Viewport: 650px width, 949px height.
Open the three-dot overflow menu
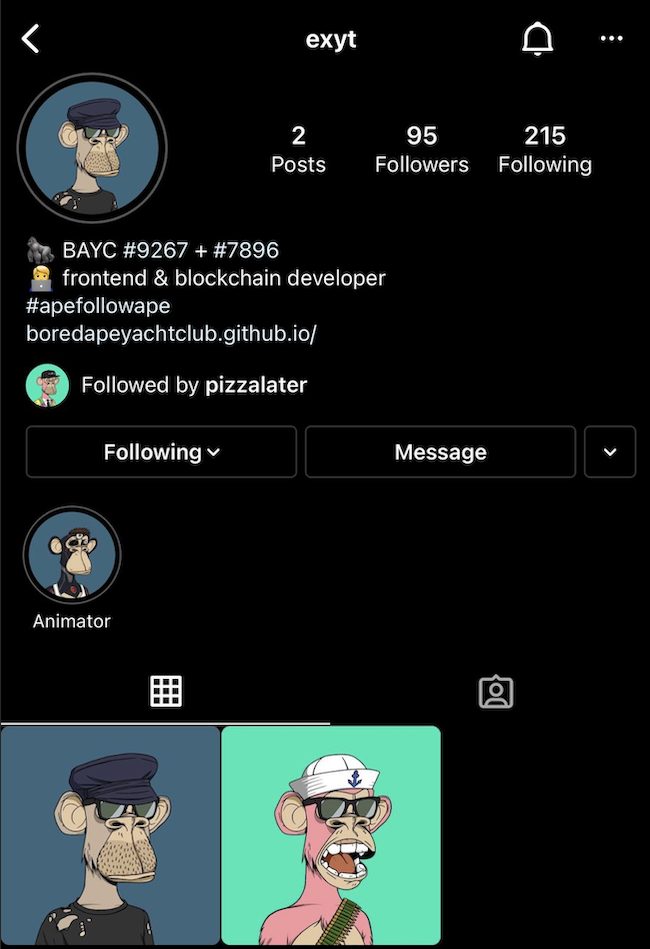pos(611,39)
